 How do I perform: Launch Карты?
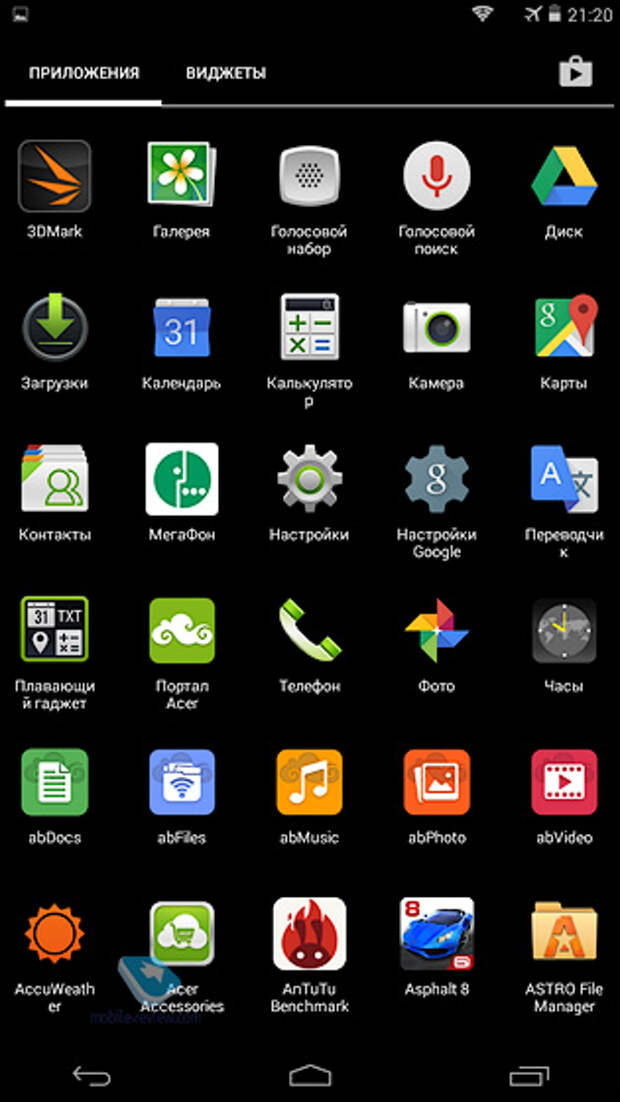coord(564,327)
